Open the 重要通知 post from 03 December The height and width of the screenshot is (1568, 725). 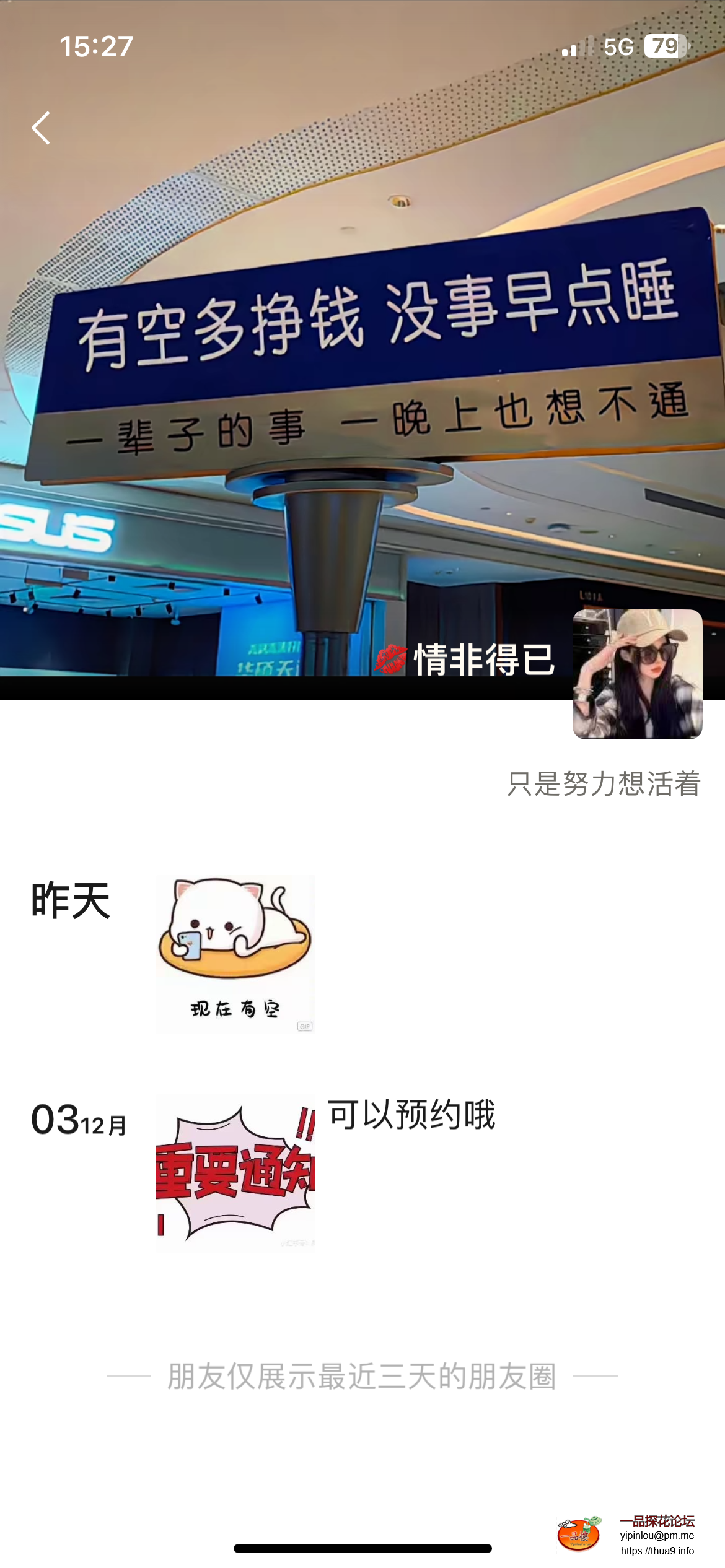coord(235,1175)
